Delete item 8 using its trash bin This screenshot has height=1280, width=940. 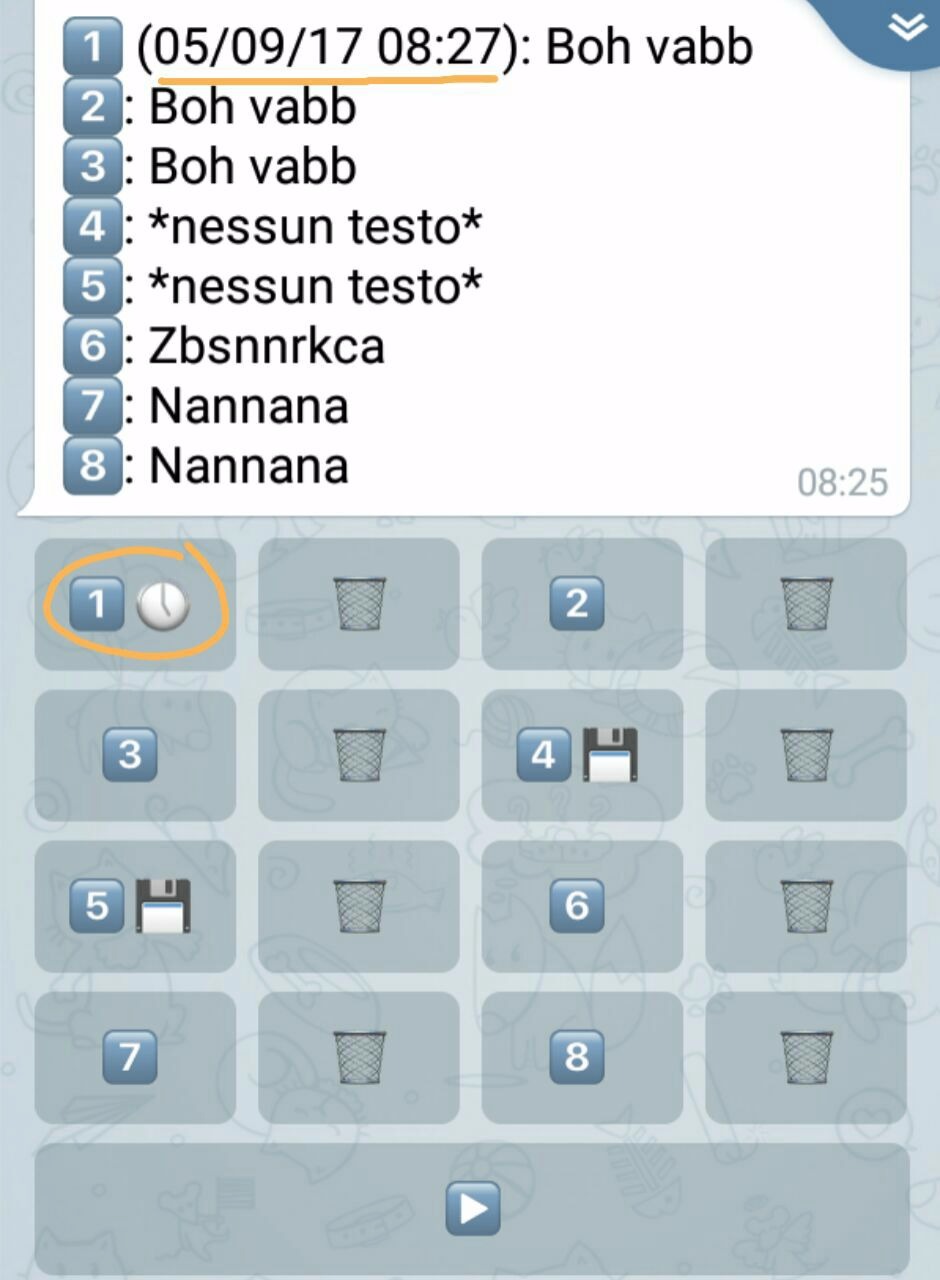(x=806, y=1057)
